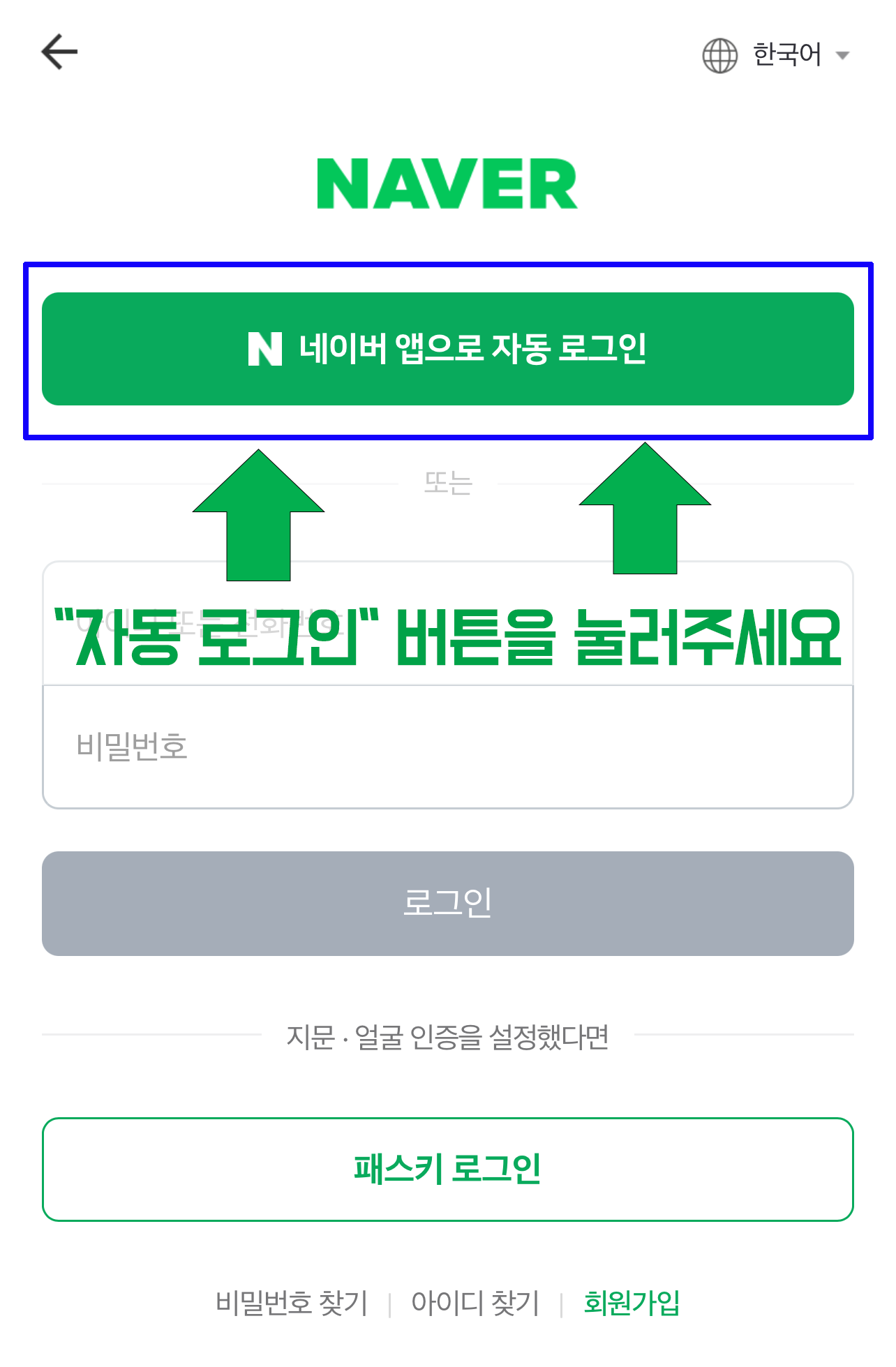Tap 네이버 앱으로 자동 로그인 button

tap(447, 349)
